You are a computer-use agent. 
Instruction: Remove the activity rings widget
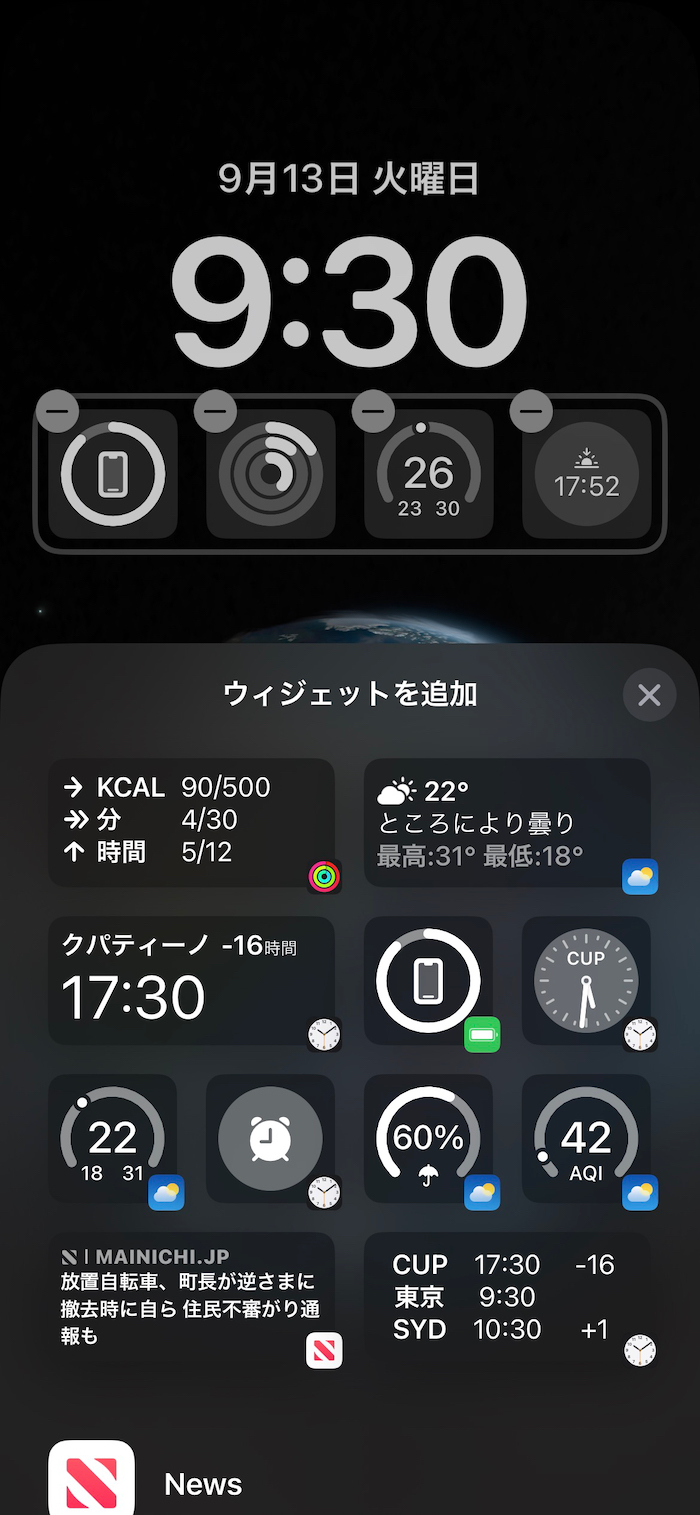click(215, 411)
